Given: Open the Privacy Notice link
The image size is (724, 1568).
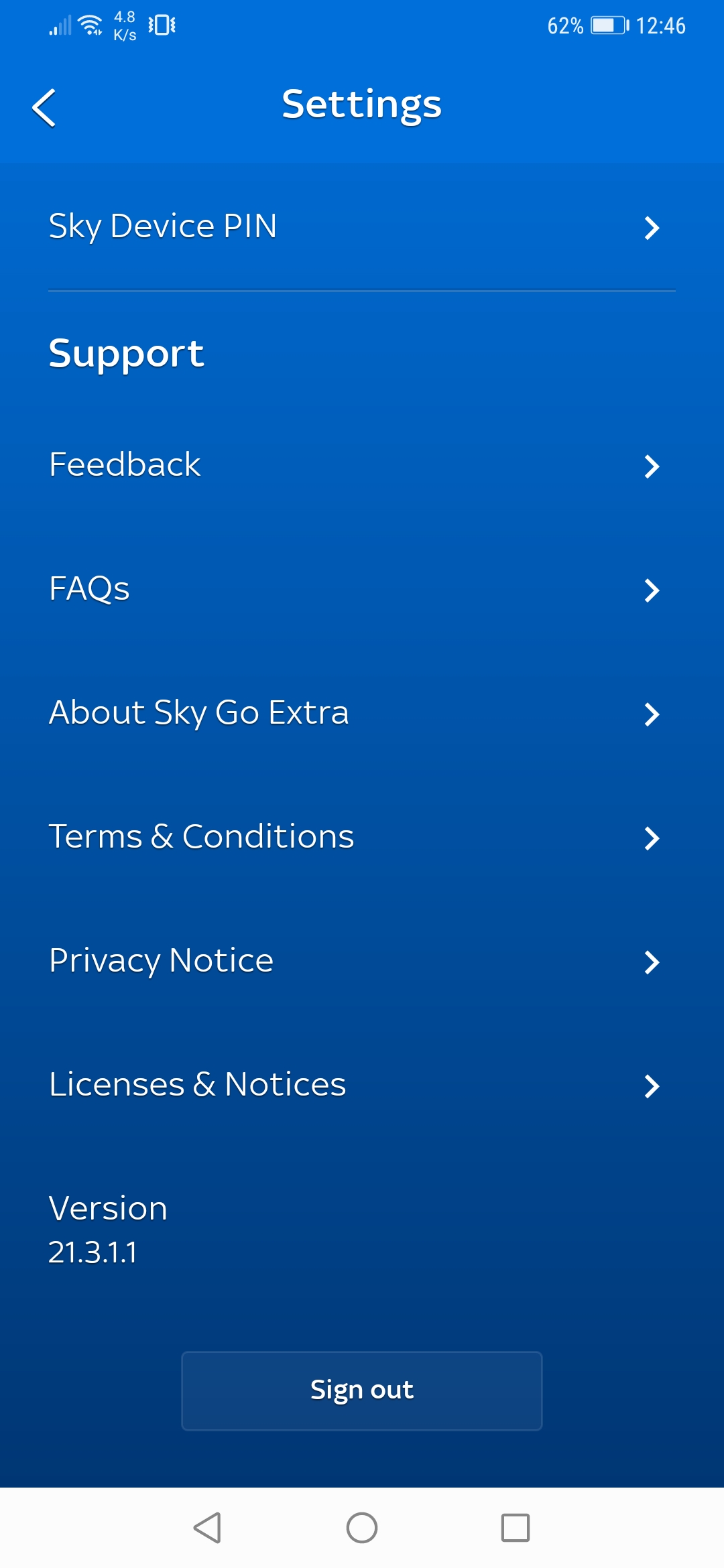Looking at the screenshot, I should click(161, 961).
